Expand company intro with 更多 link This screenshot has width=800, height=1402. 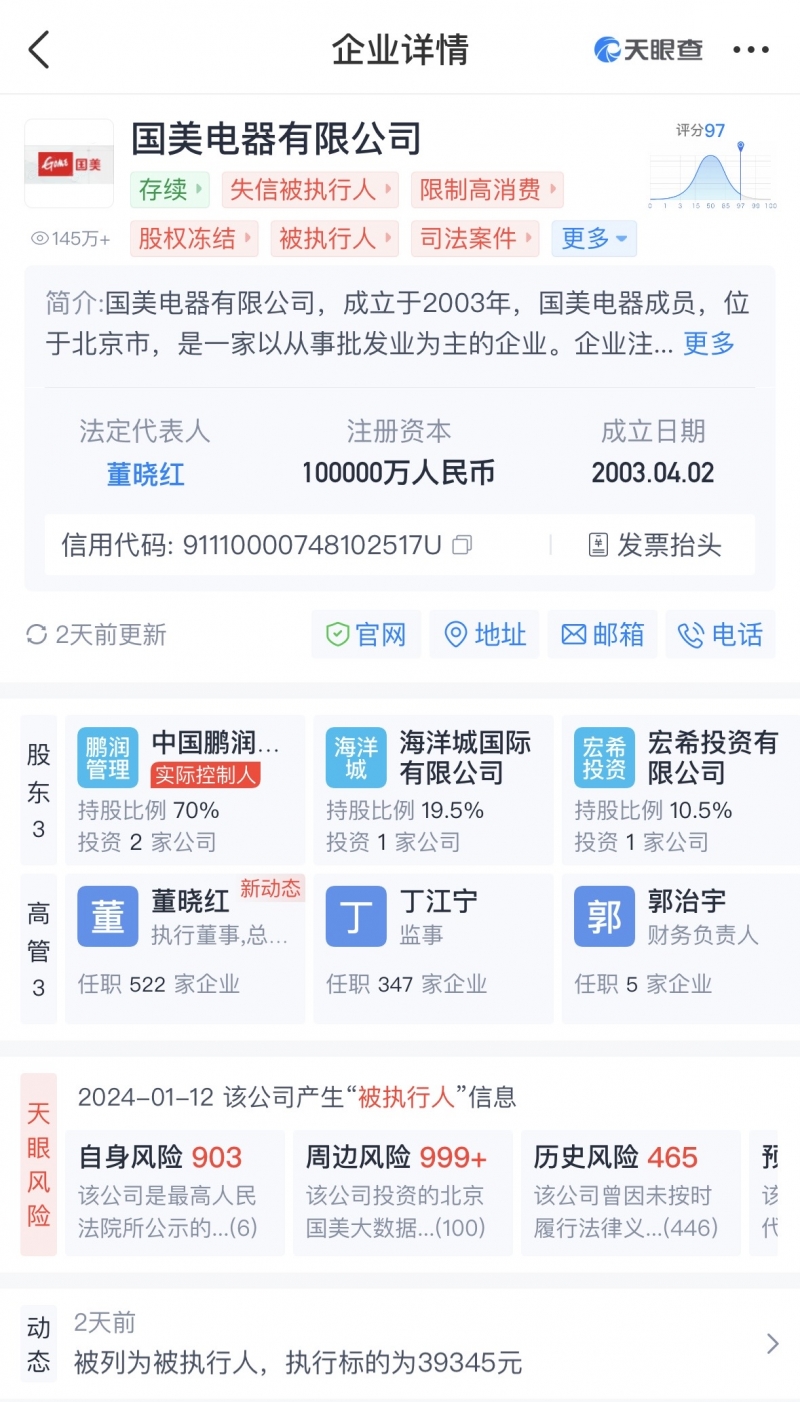click(x=708, y=344)
